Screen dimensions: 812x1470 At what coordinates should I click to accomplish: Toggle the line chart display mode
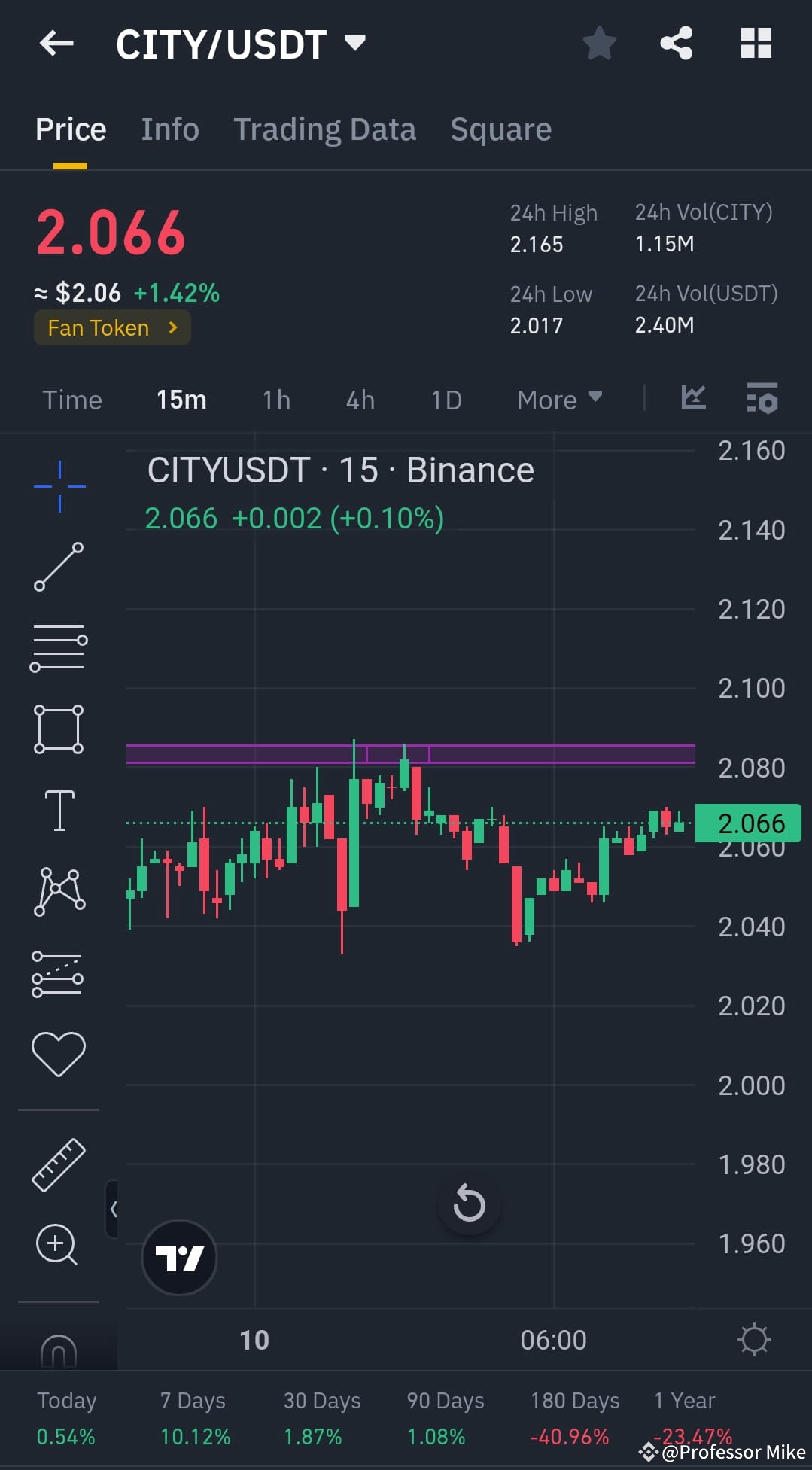click(692, 399)
